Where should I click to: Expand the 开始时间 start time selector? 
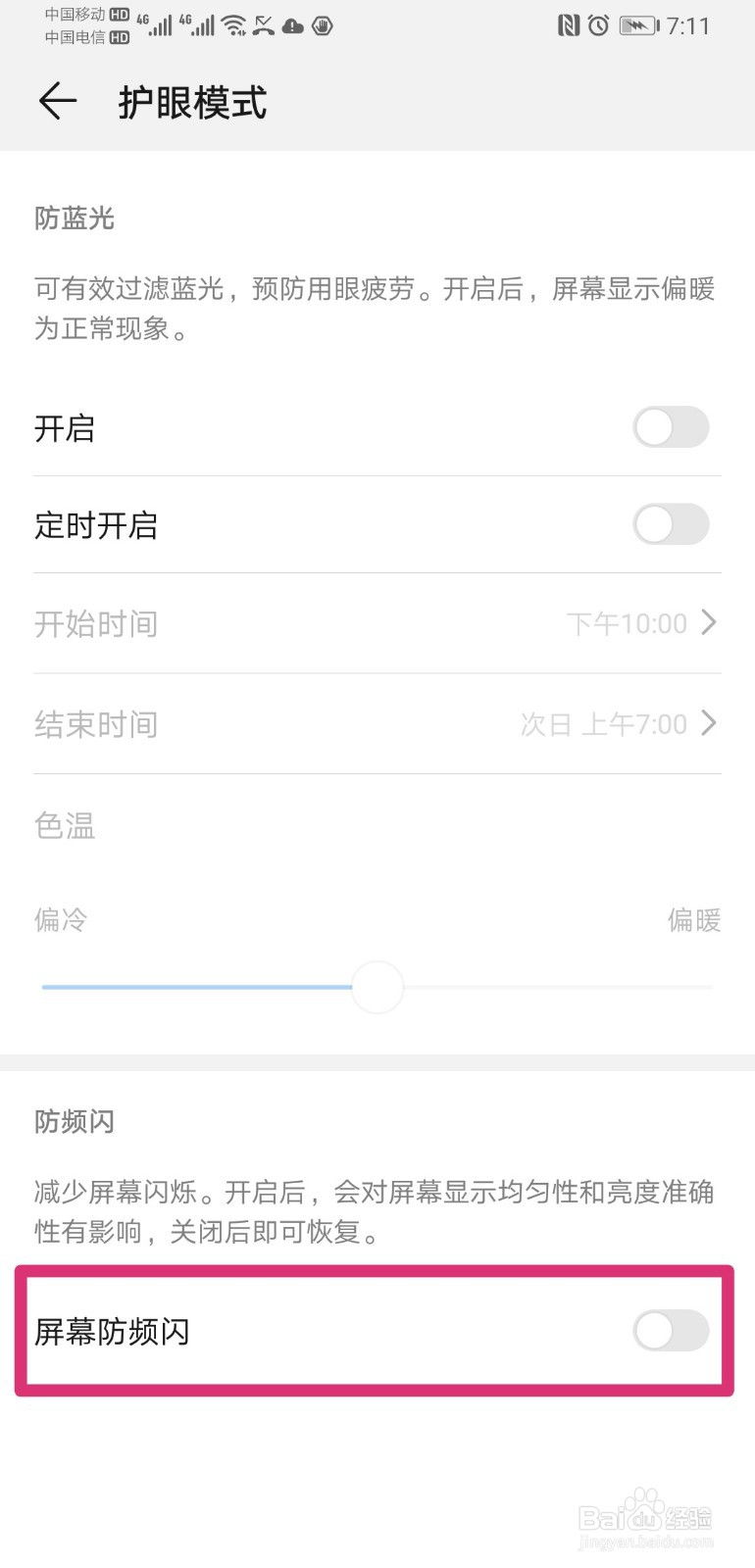[377, 624]
